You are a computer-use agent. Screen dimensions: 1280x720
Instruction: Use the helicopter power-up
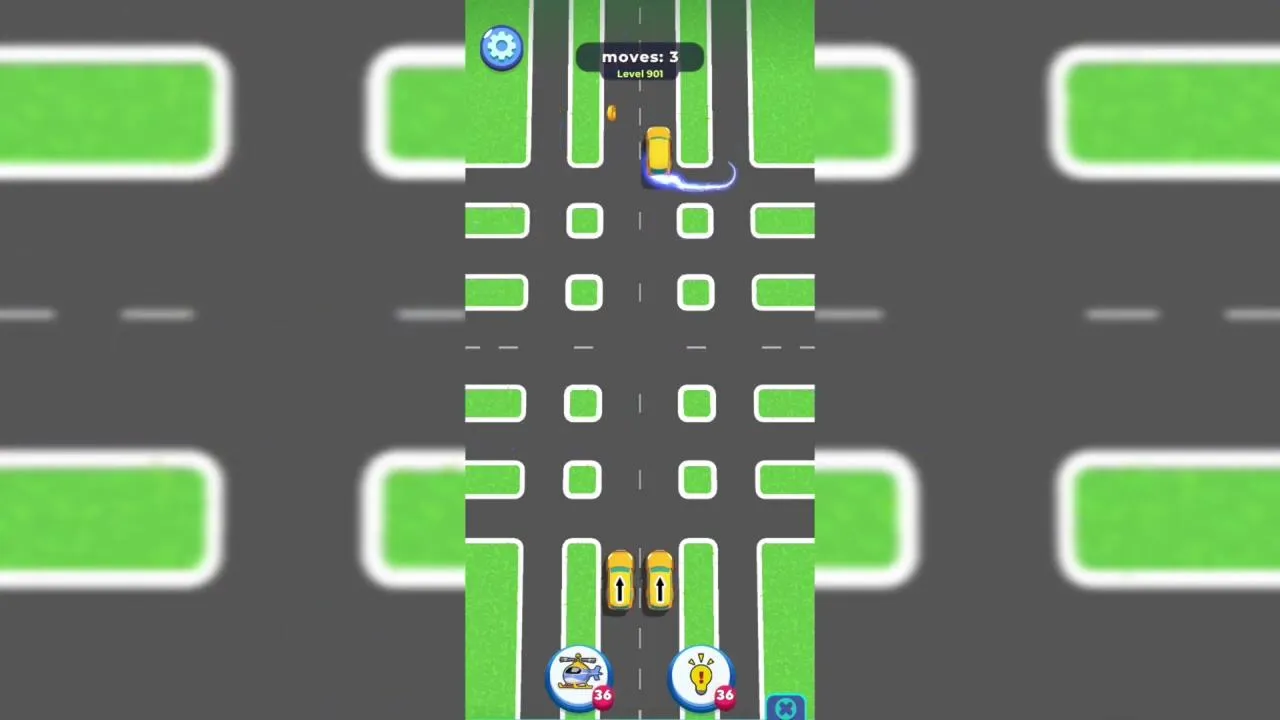click(x=579, y=676)
